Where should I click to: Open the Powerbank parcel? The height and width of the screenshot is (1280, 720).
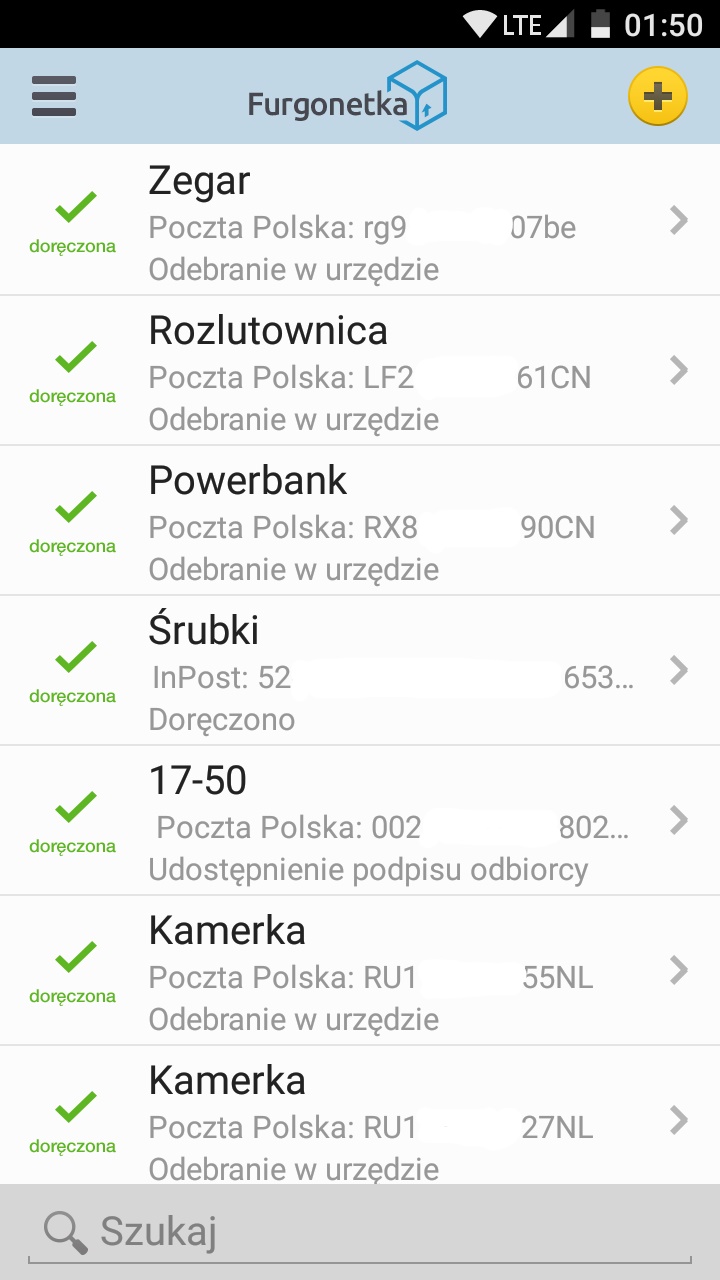(x=360, y=521)
